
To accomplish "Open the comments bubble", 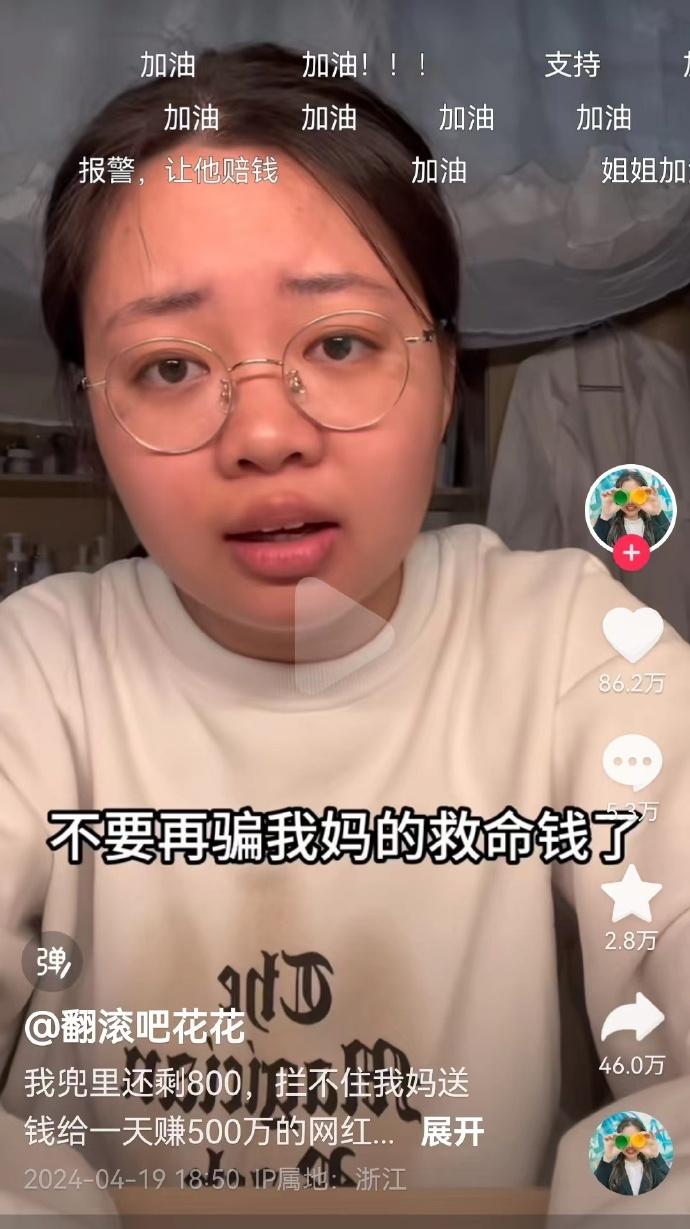I will [x=632, y=764].
